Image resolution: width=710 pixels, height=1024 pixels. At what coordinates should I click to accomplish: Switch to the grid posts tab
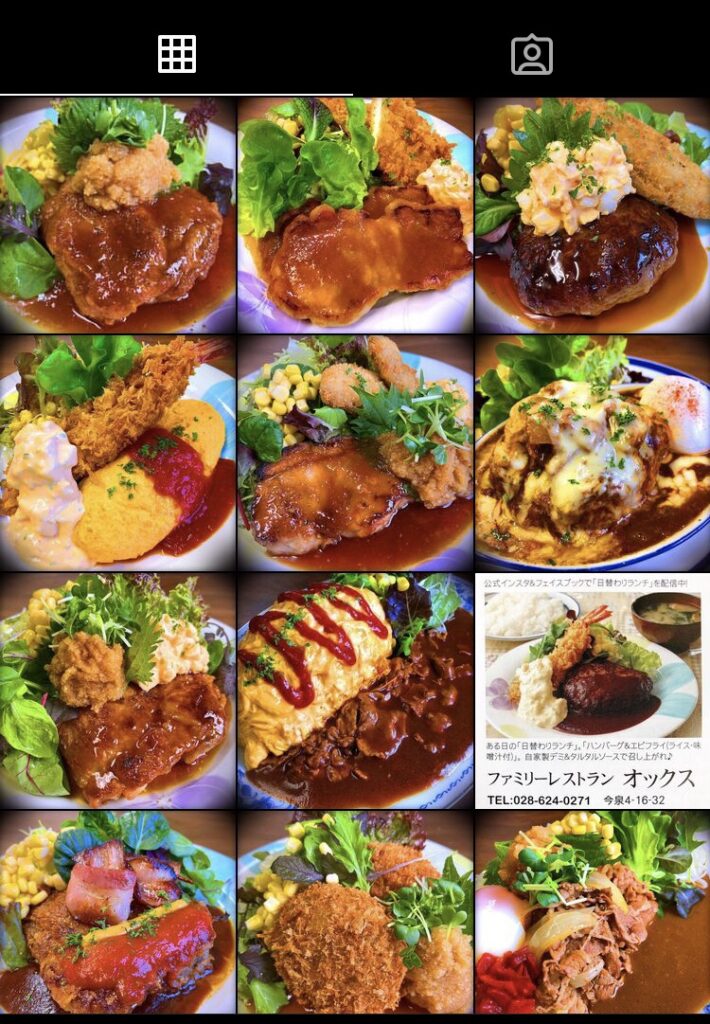tap(177, 54)
